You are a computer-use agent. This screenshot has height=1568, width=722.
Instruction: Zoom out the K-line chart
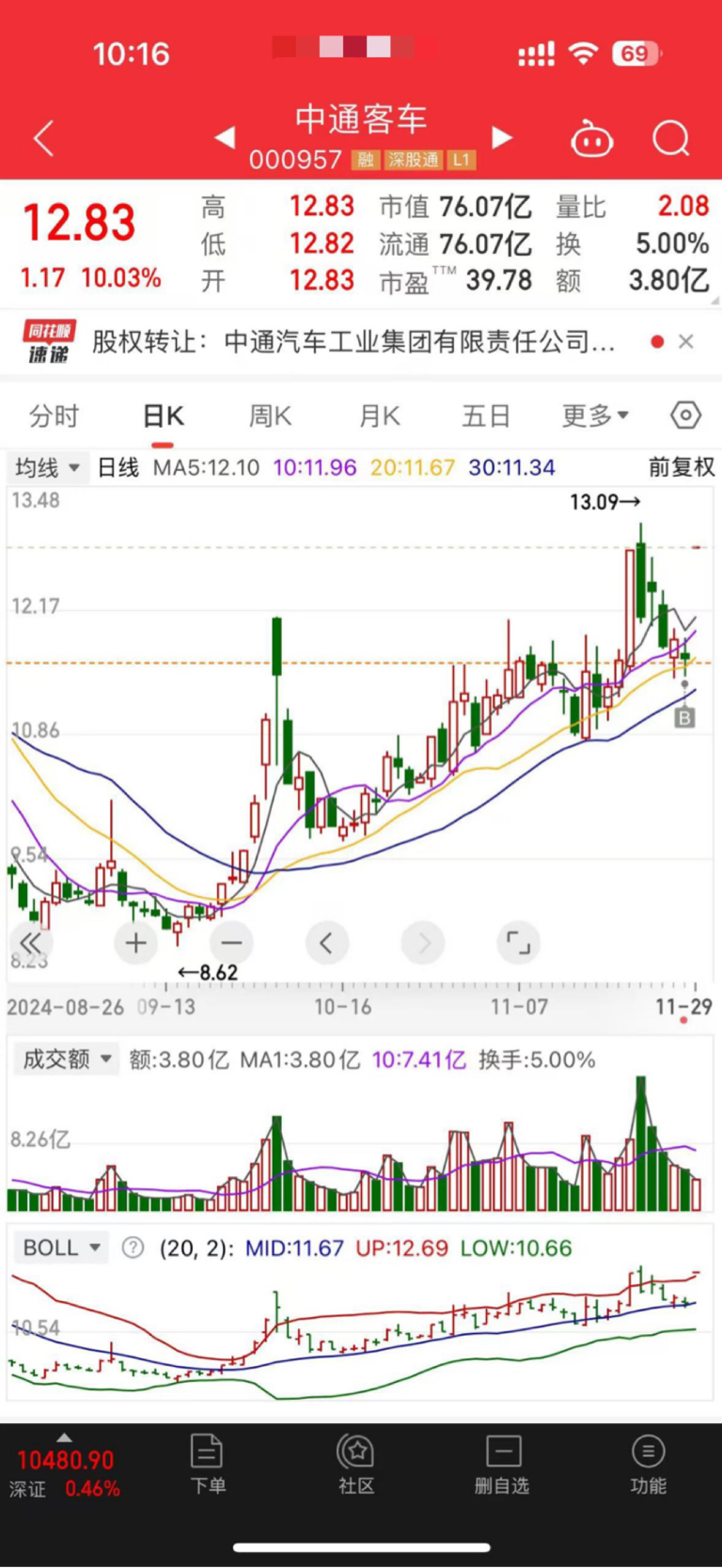point(231,943)
